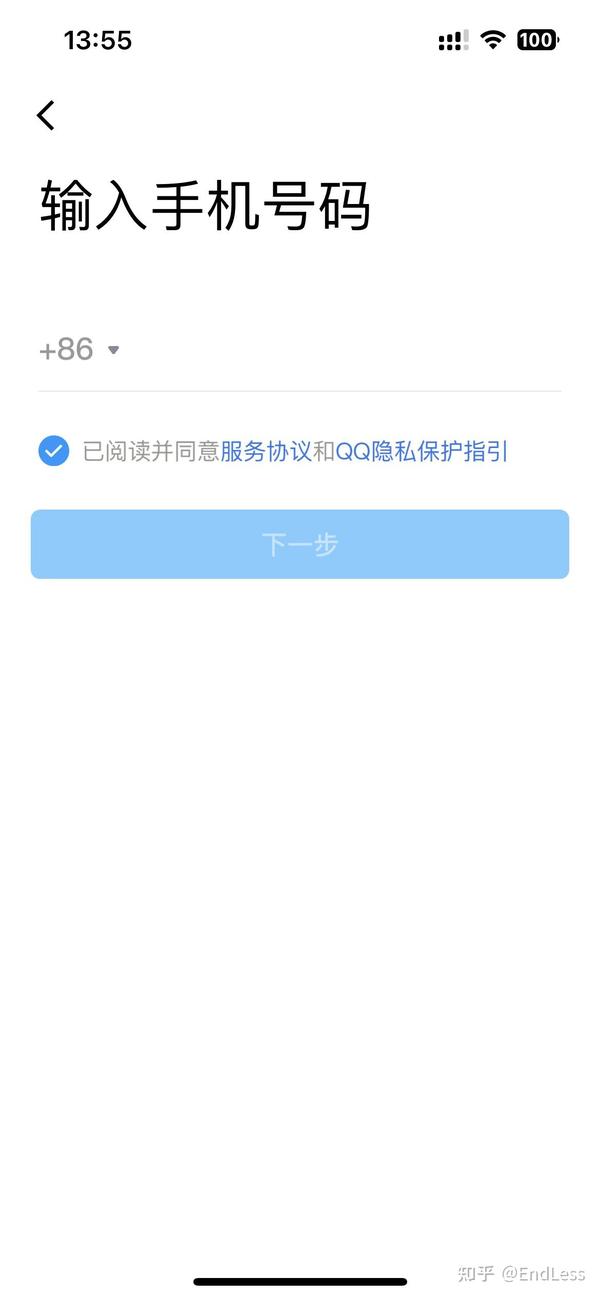Tap the 下一步 button
The image size is (600, 1298).
coord(300,544)
